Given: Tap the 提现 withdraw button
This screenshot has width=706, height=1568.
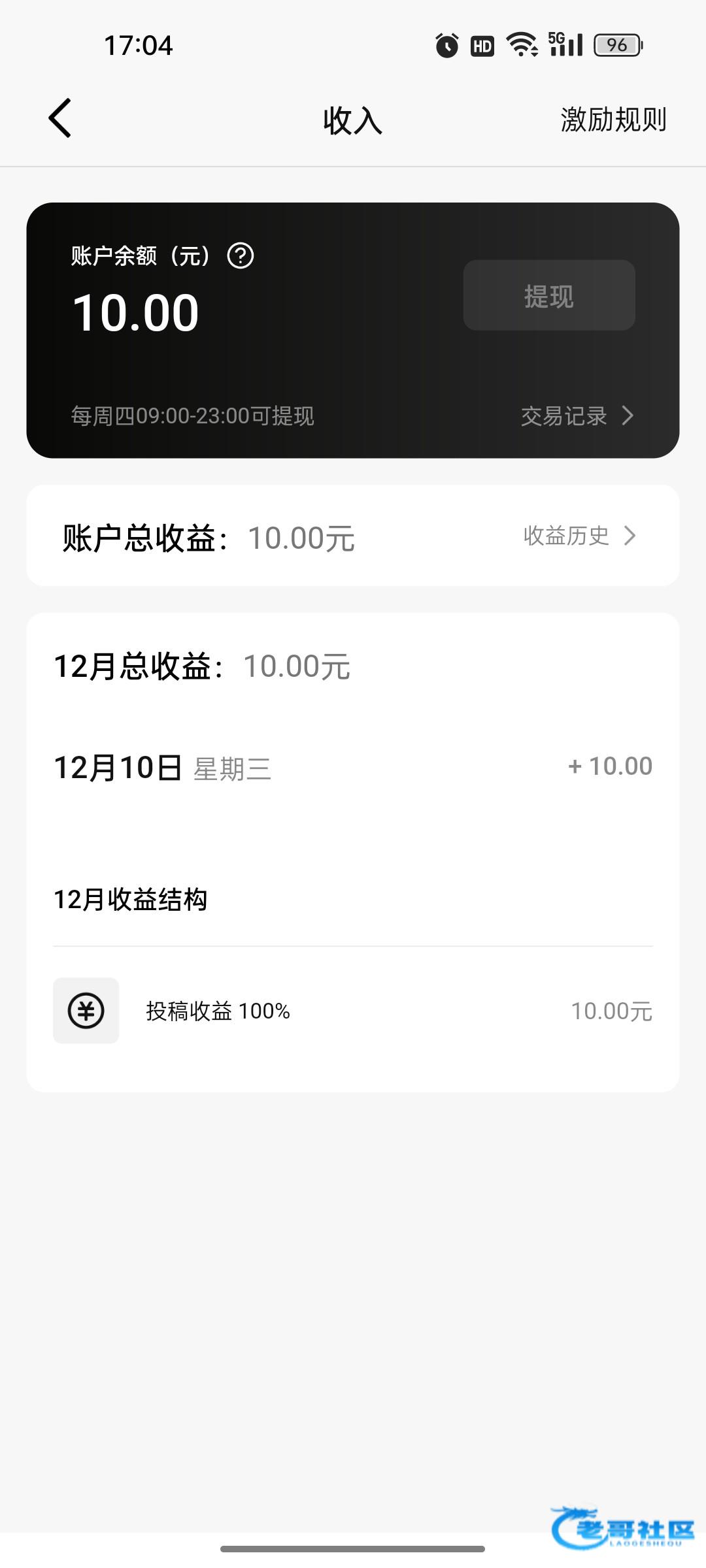Looking at the screenshot, I should [x=548, y=295].
